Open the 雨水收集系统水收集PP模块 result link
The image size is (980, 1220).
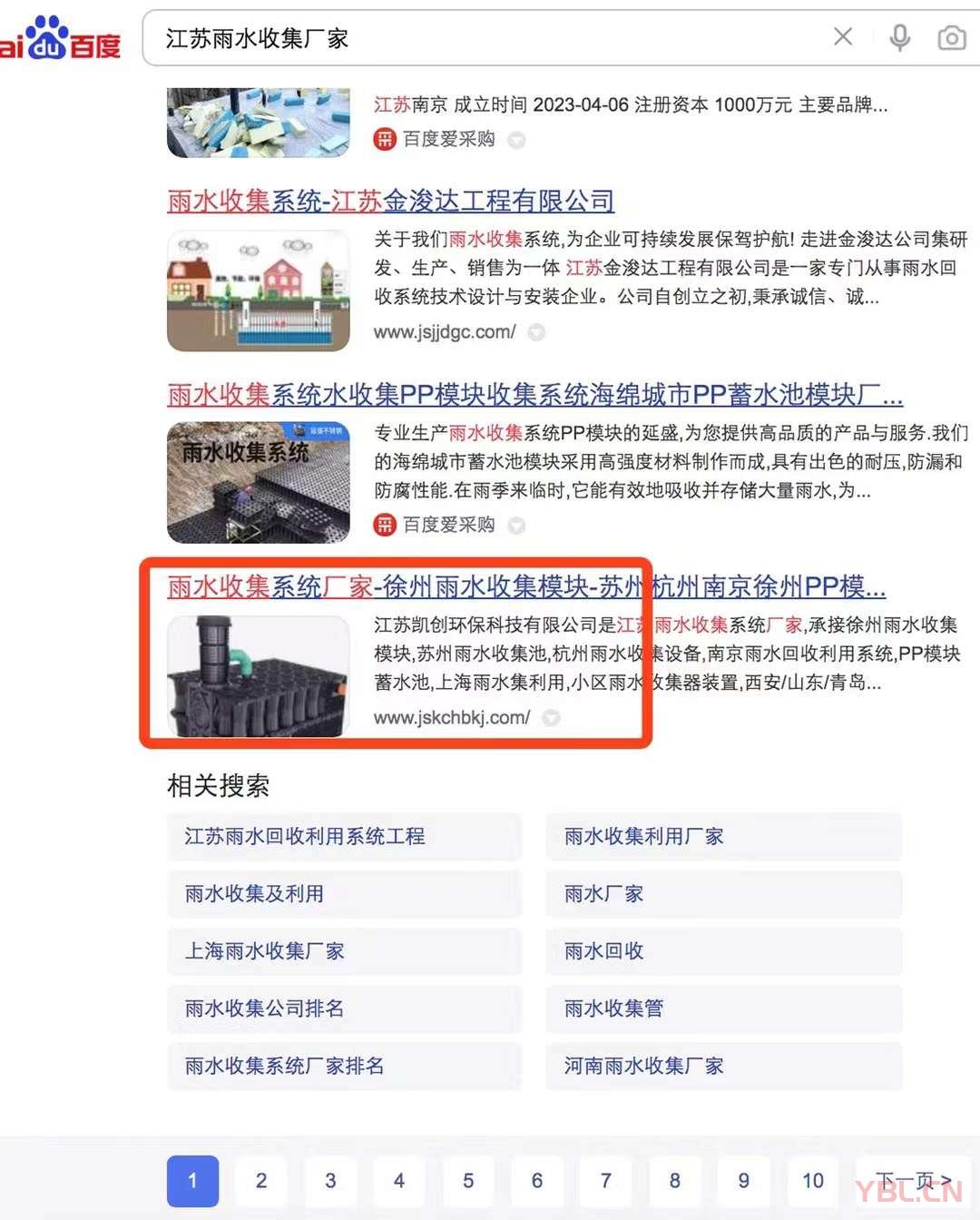coord(534,395)
